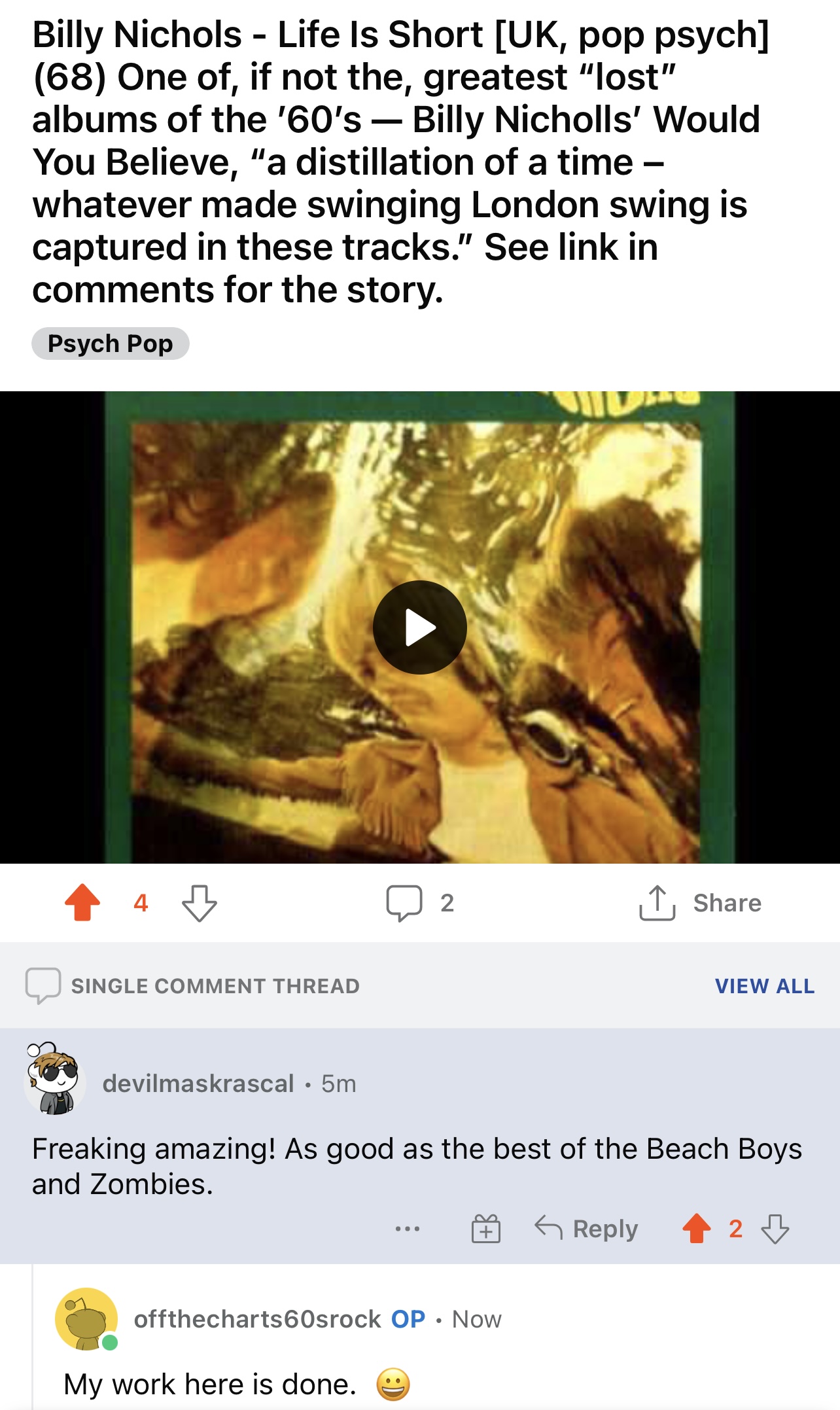Open devilmaskrascal's profile
Image resolution: width=840 pixels, height=1410 pixels.
click(x=198, y=1084)
